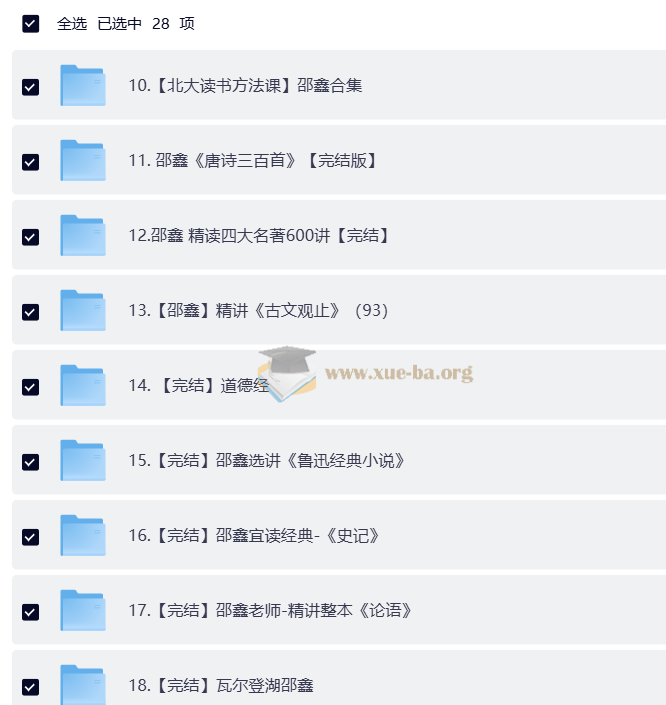The width and height of the screenshot is (666, 705).
Task: Deselect the checkbox for 北大读书方法课
Action: pos(30,87)
